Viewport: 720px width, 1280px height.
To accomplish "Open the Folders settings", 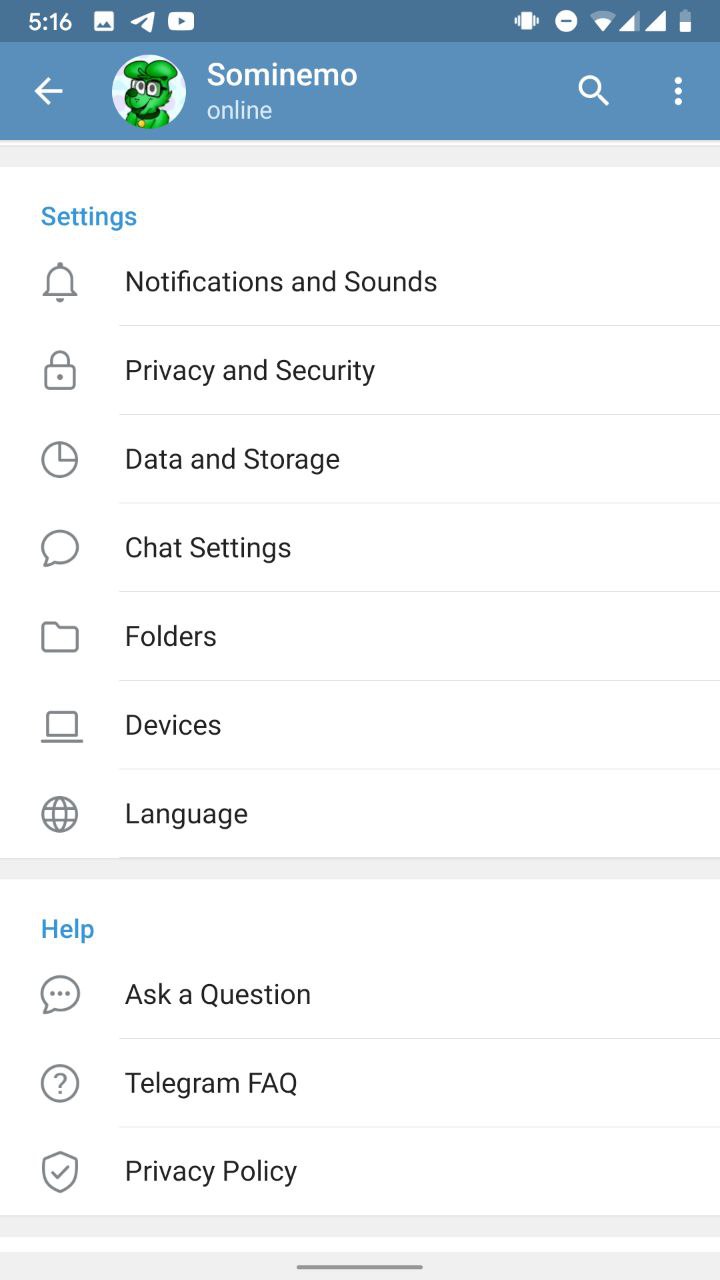I will pos(360,637).
